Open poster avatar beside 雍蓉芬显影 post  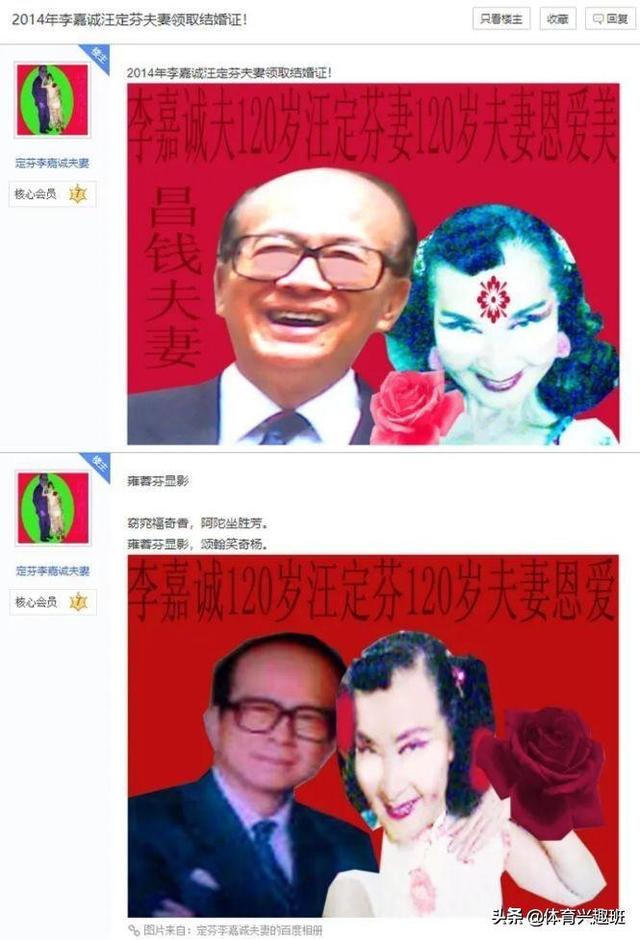53,508
